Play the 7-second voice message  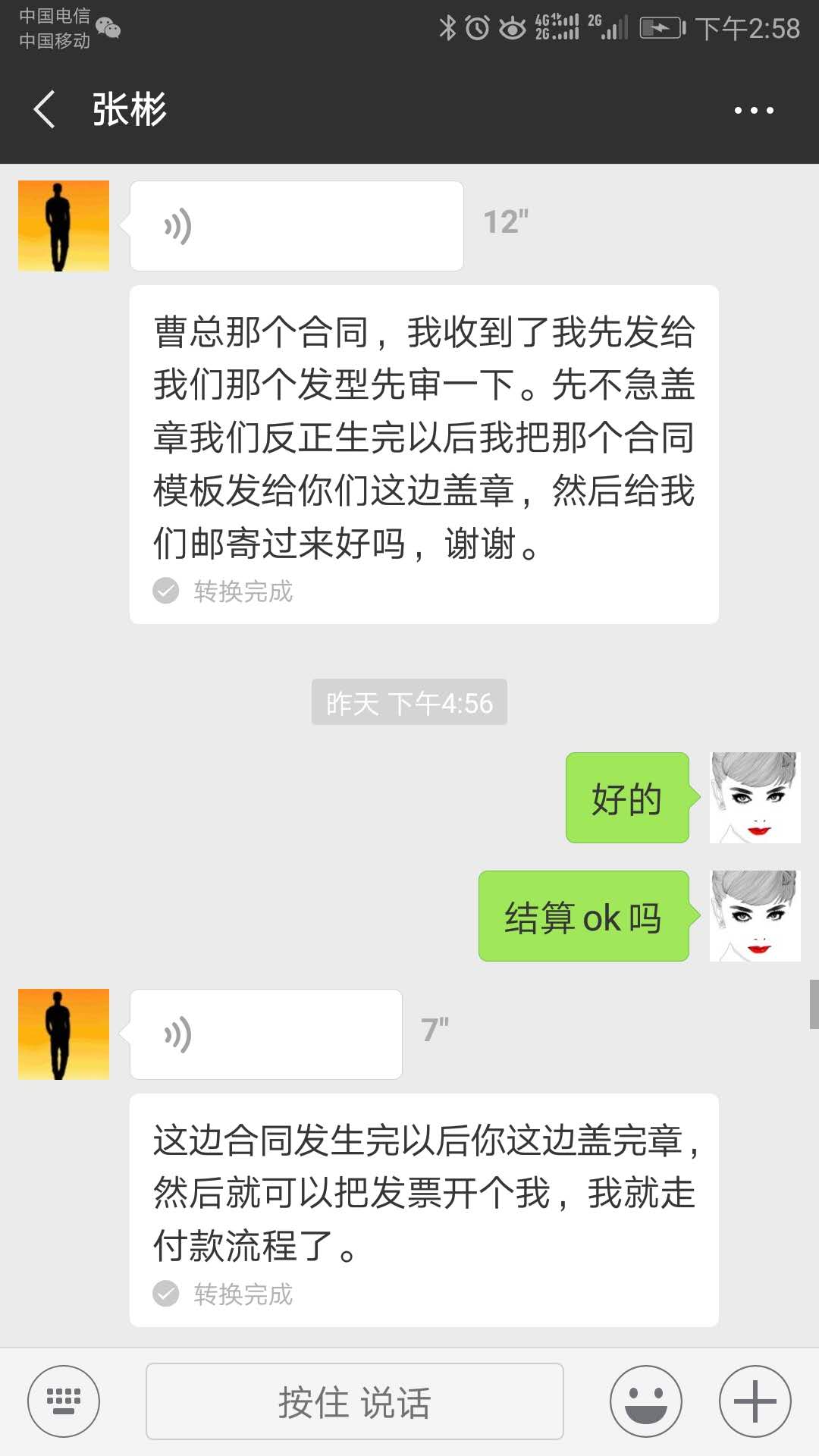[x=265, y=1034]
